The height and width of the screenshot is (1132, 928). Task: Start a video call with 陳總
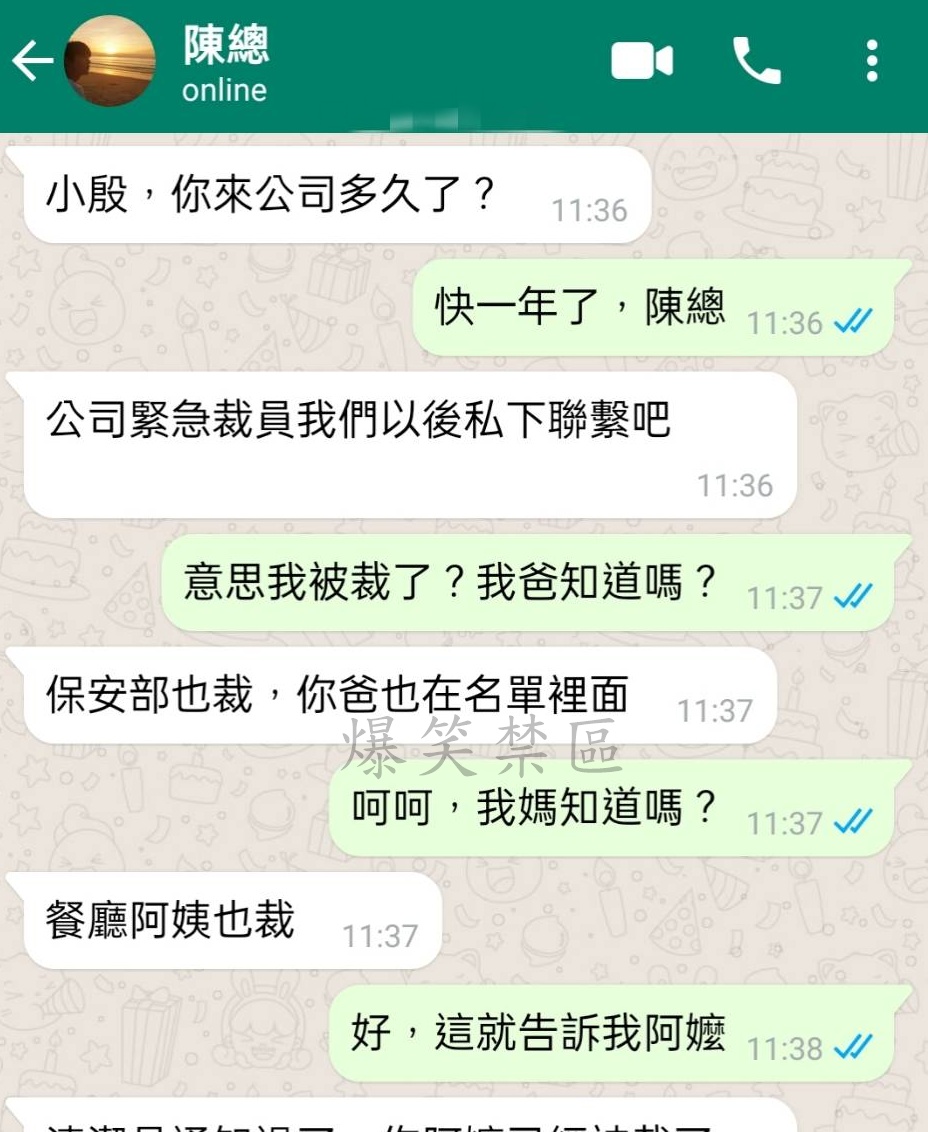click(642, 62)
